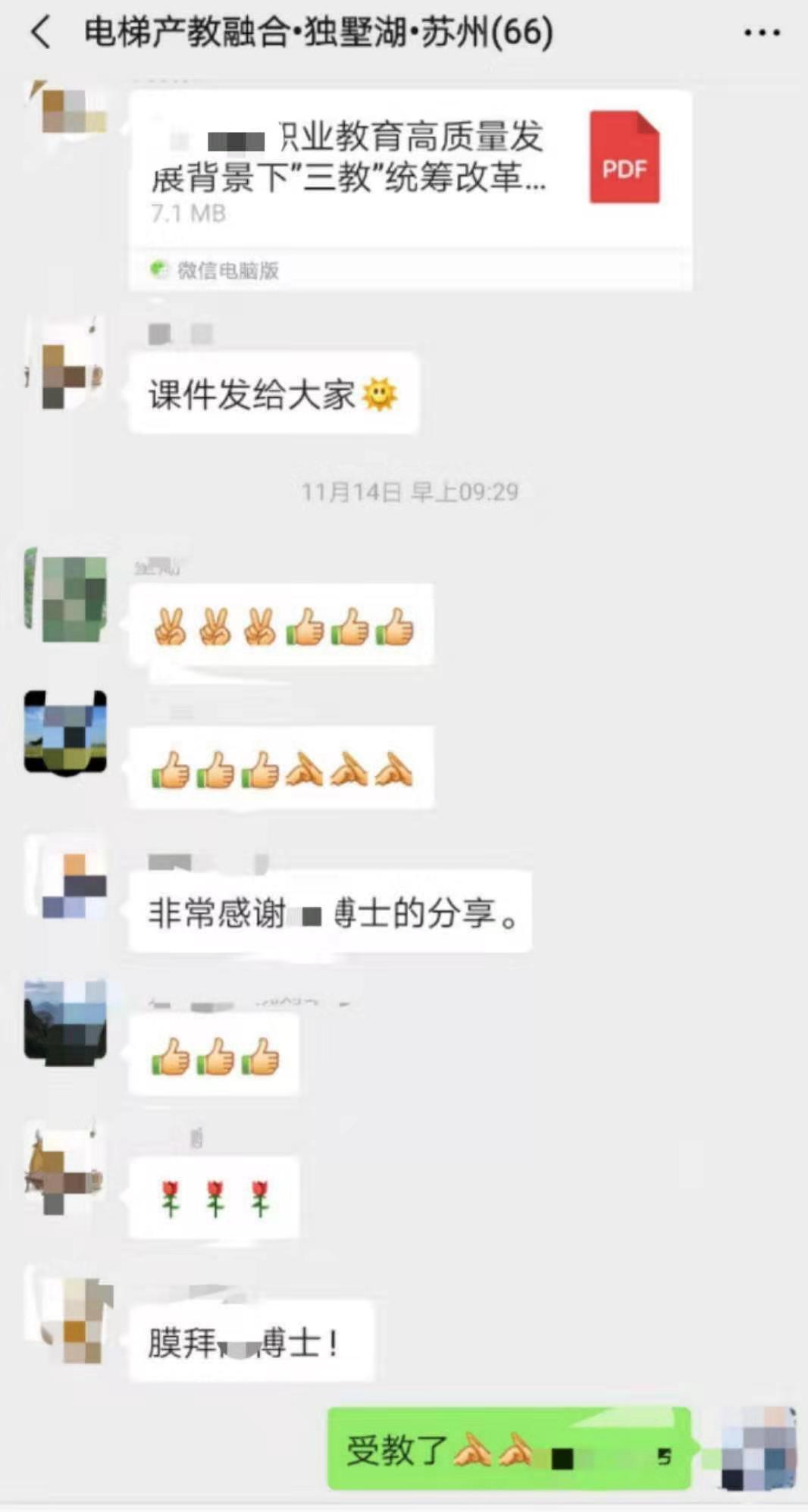Open the group chat overflow menu
This screenshot has height=1512, width=808.
coord(761,33)
